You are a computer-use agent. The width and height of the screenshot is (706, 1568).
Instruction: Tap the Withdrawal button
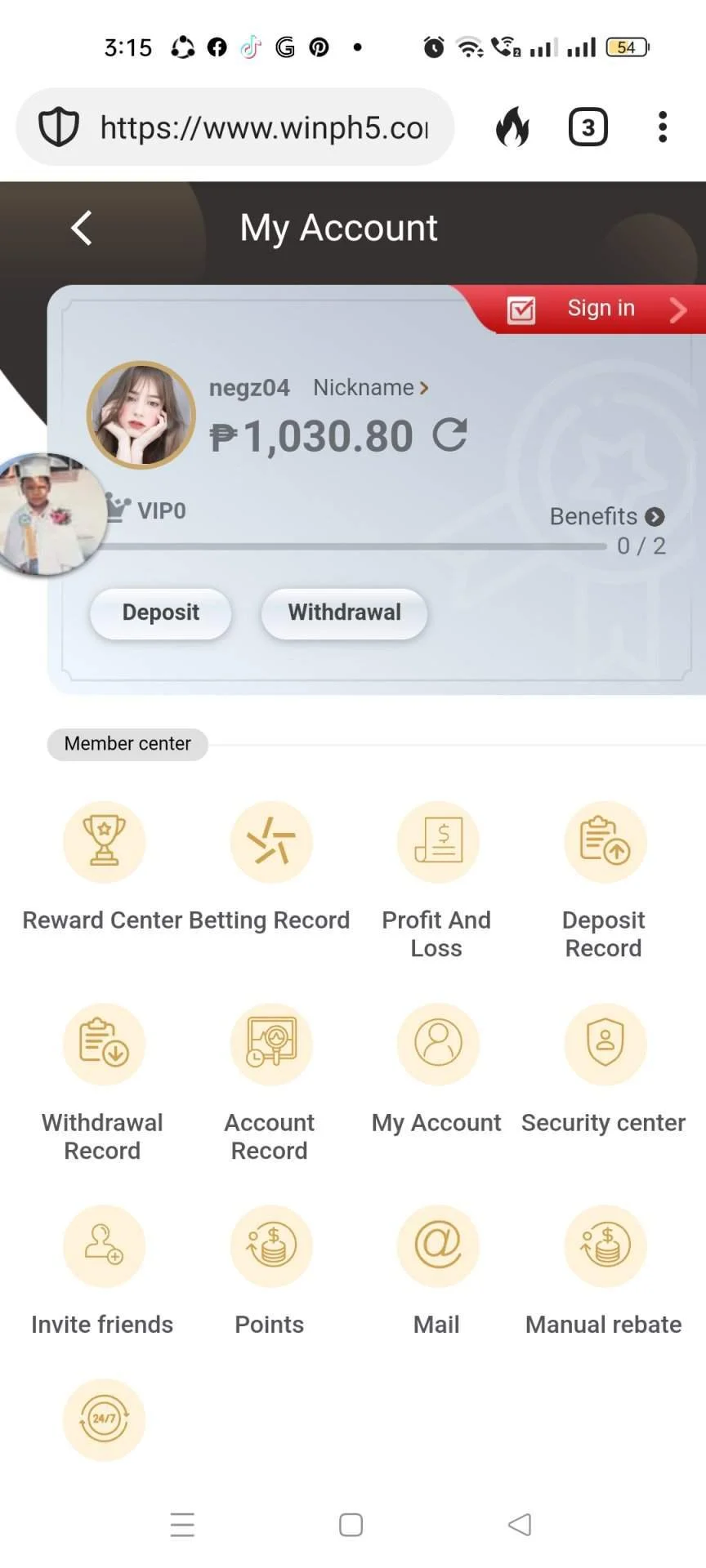click(x=344, y=612)
